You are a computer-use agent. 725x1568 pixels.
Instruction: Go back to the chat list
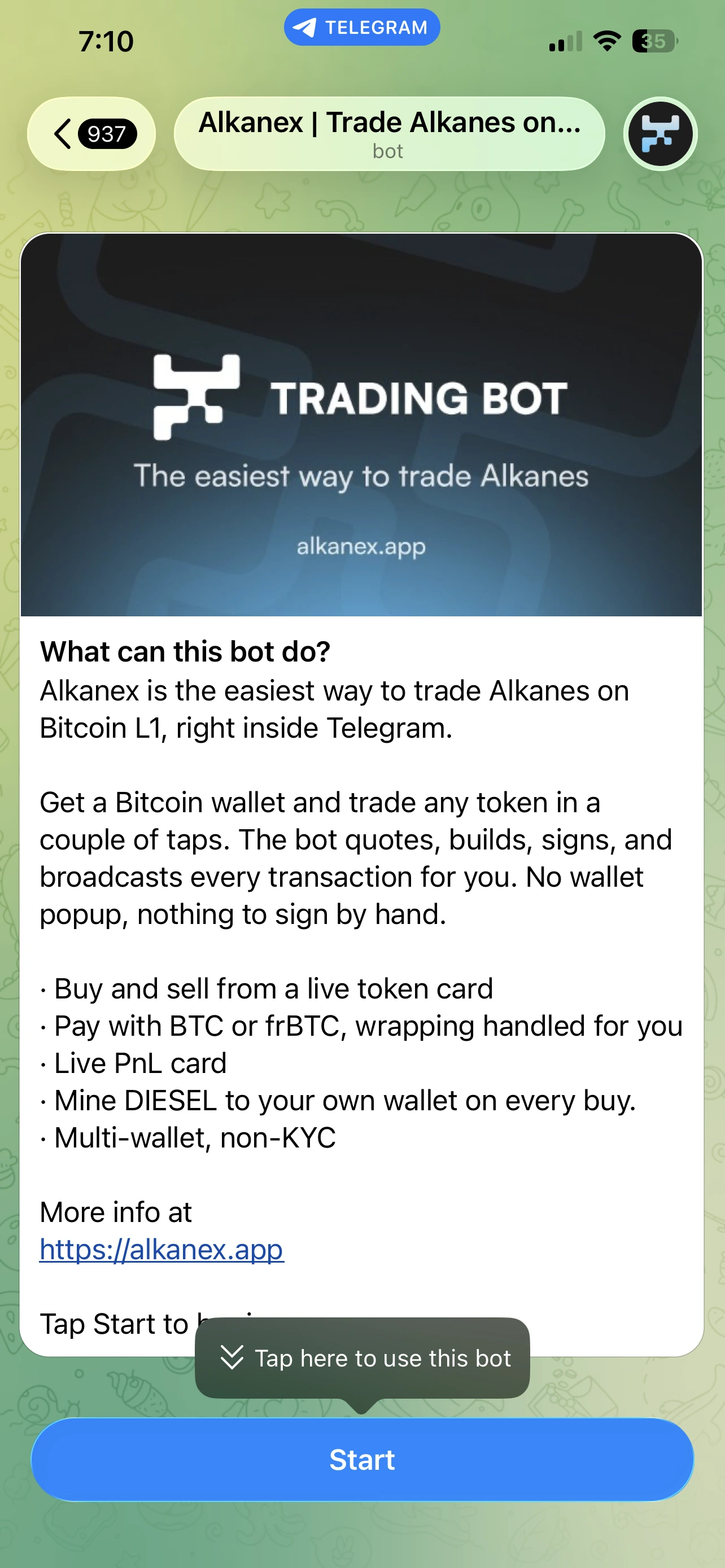tap(91, 133)
